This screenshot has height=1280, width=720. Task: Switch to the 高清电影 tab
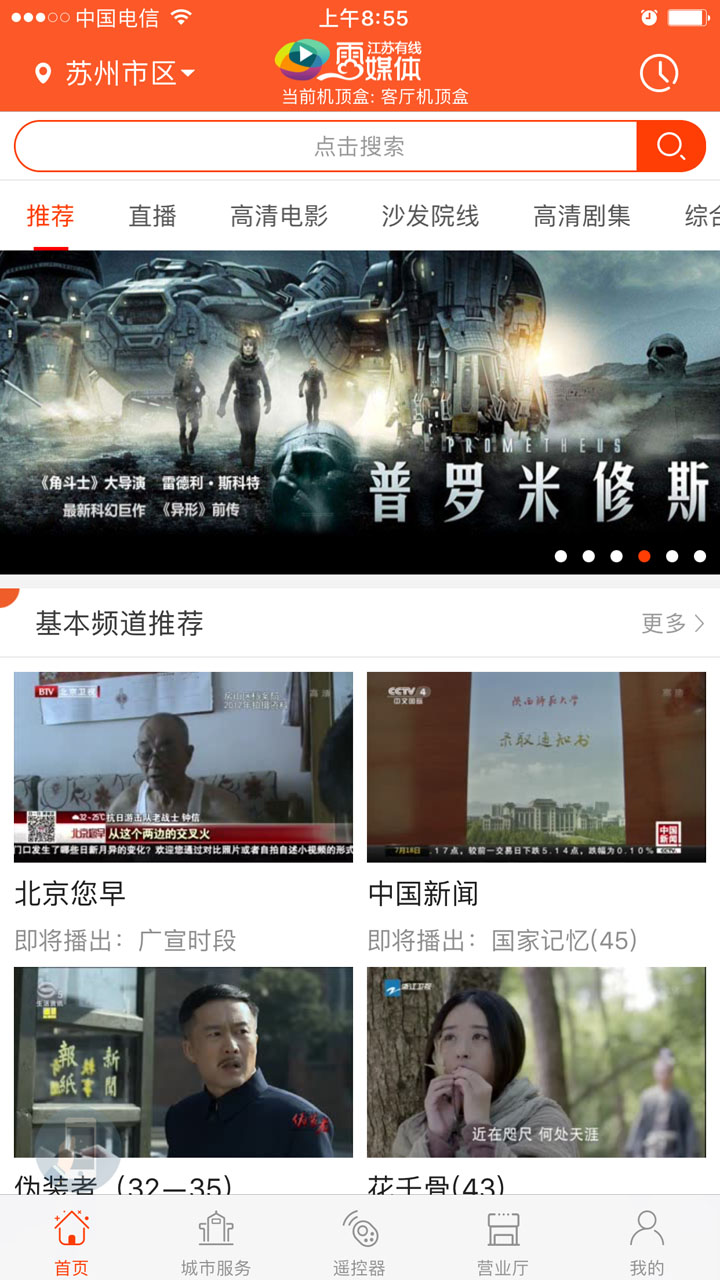point(279,216)
